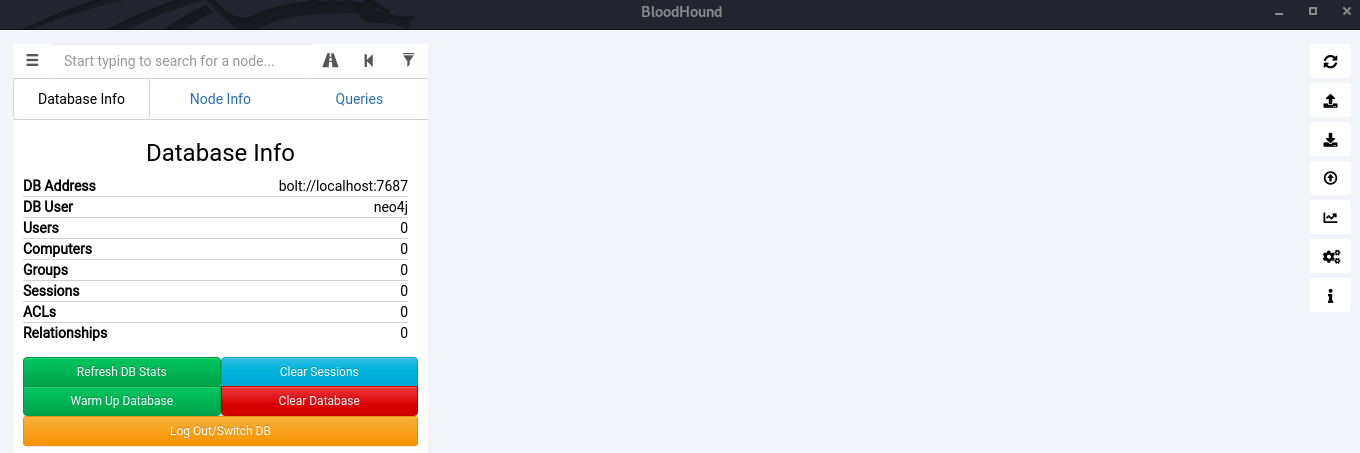Refresh DB Stats
Screen dimensions: 1360x453
122,372
